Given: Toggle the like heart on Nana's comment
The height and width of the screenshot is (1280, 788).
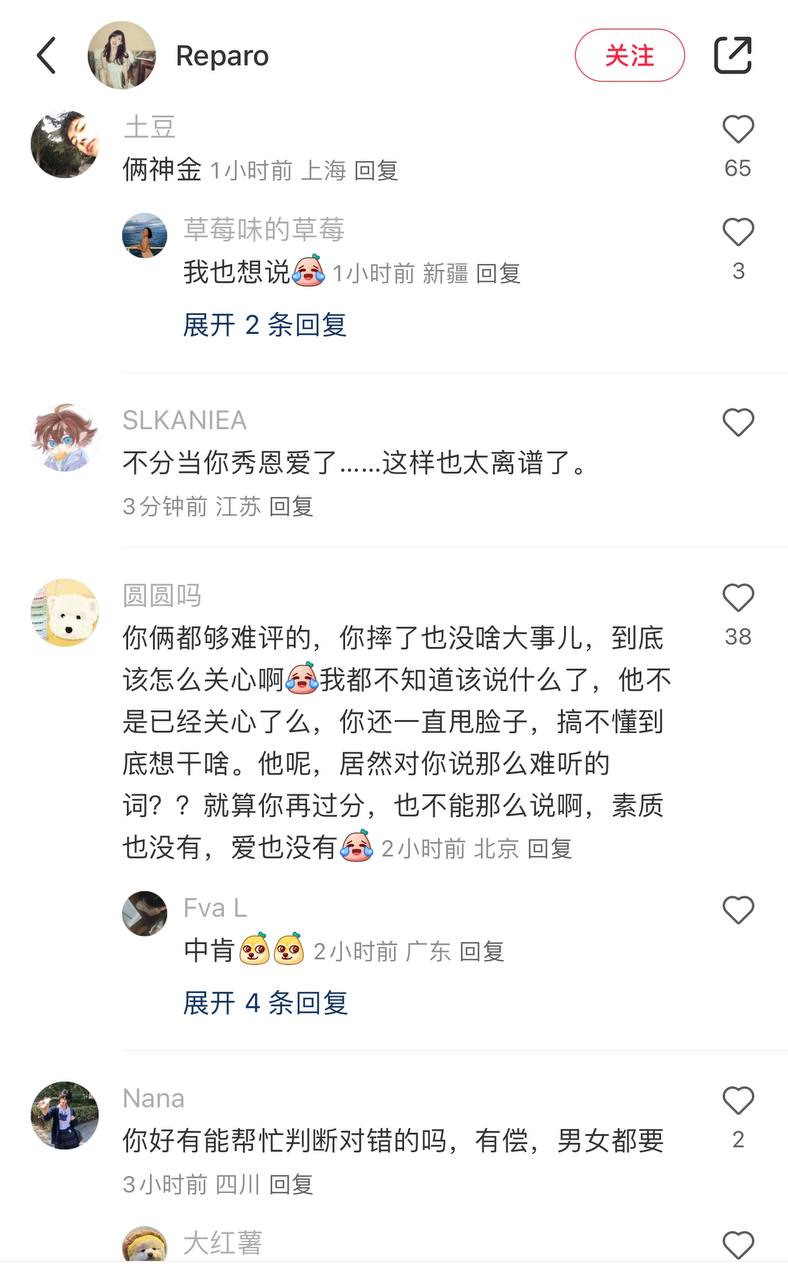Looking at the screenshot, I should [738, 1101].
